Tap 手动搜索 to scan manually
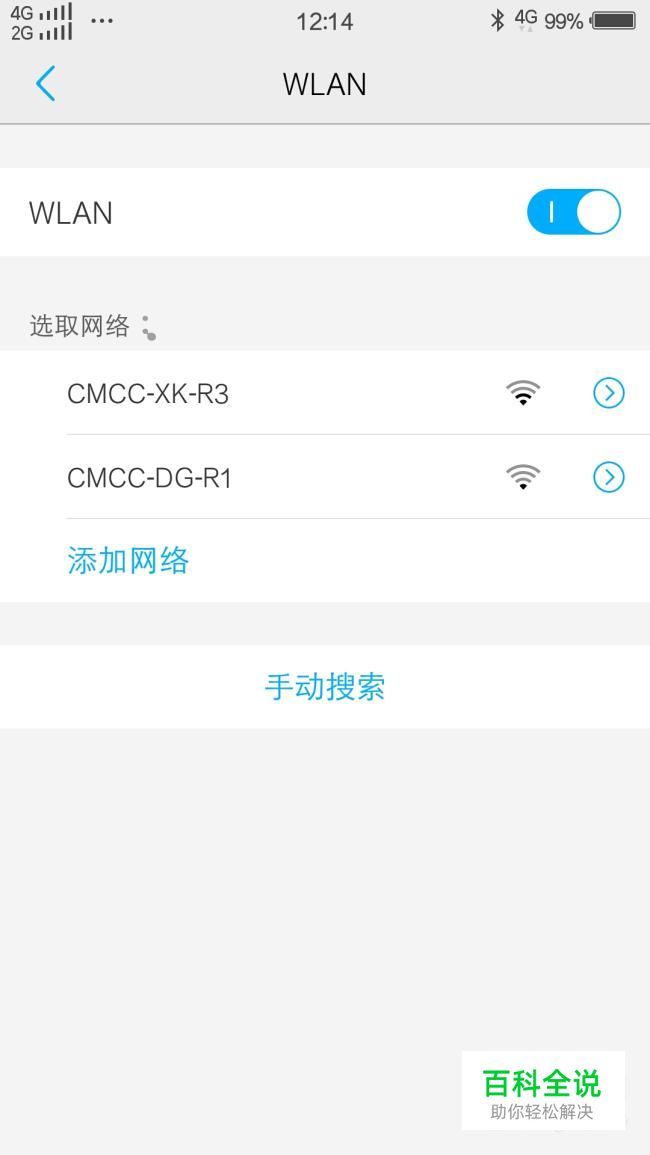 [x=325, y=687]
